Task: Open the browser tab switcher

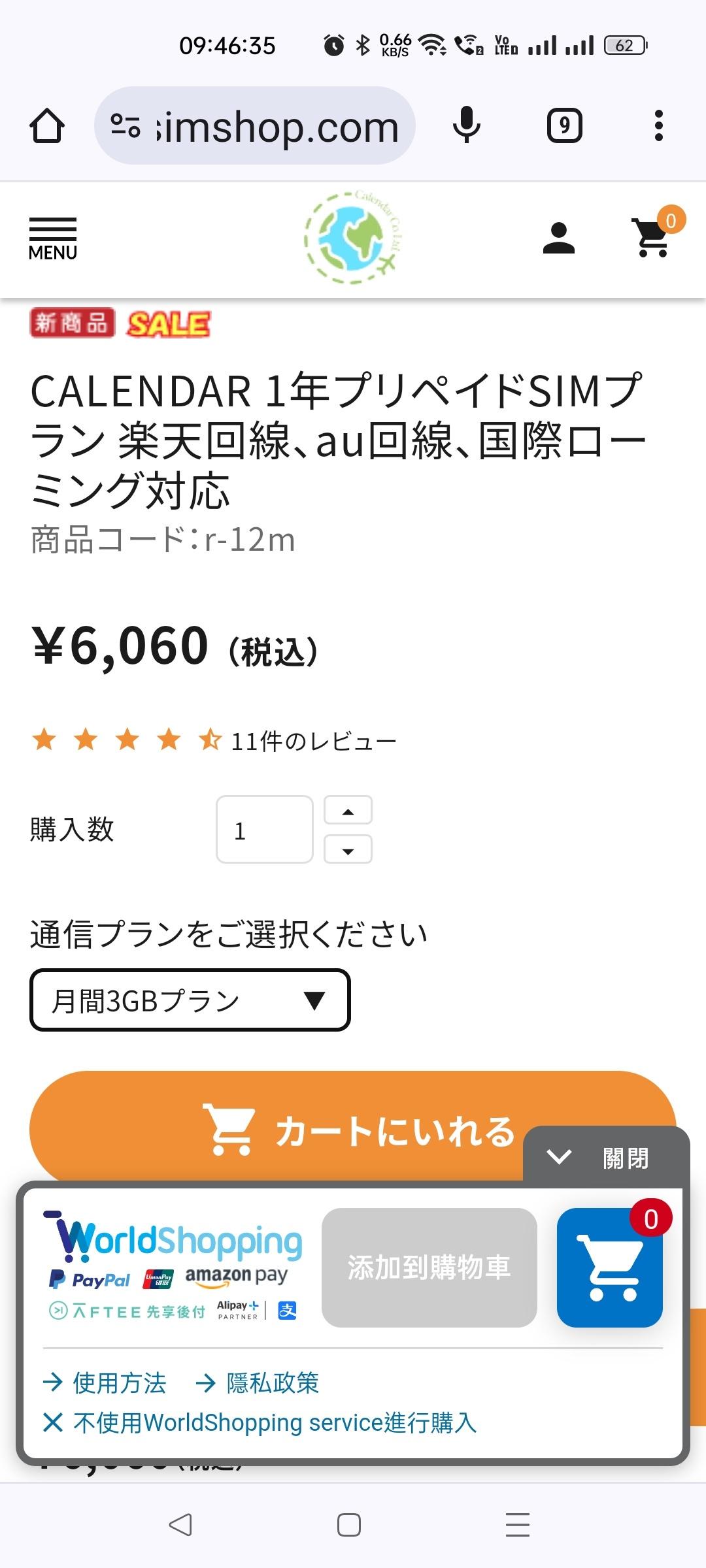Action: click(x=564, y=125)
